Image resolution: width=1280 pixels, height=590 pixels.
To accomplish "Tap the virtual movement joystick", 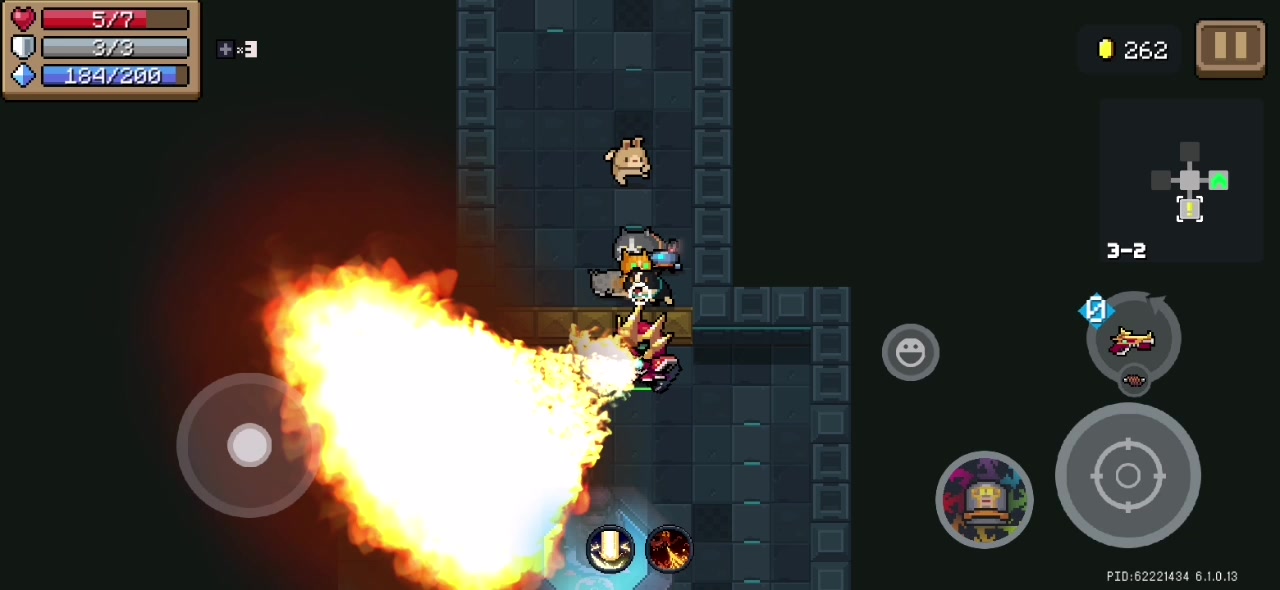I will (x=249, y=446).
